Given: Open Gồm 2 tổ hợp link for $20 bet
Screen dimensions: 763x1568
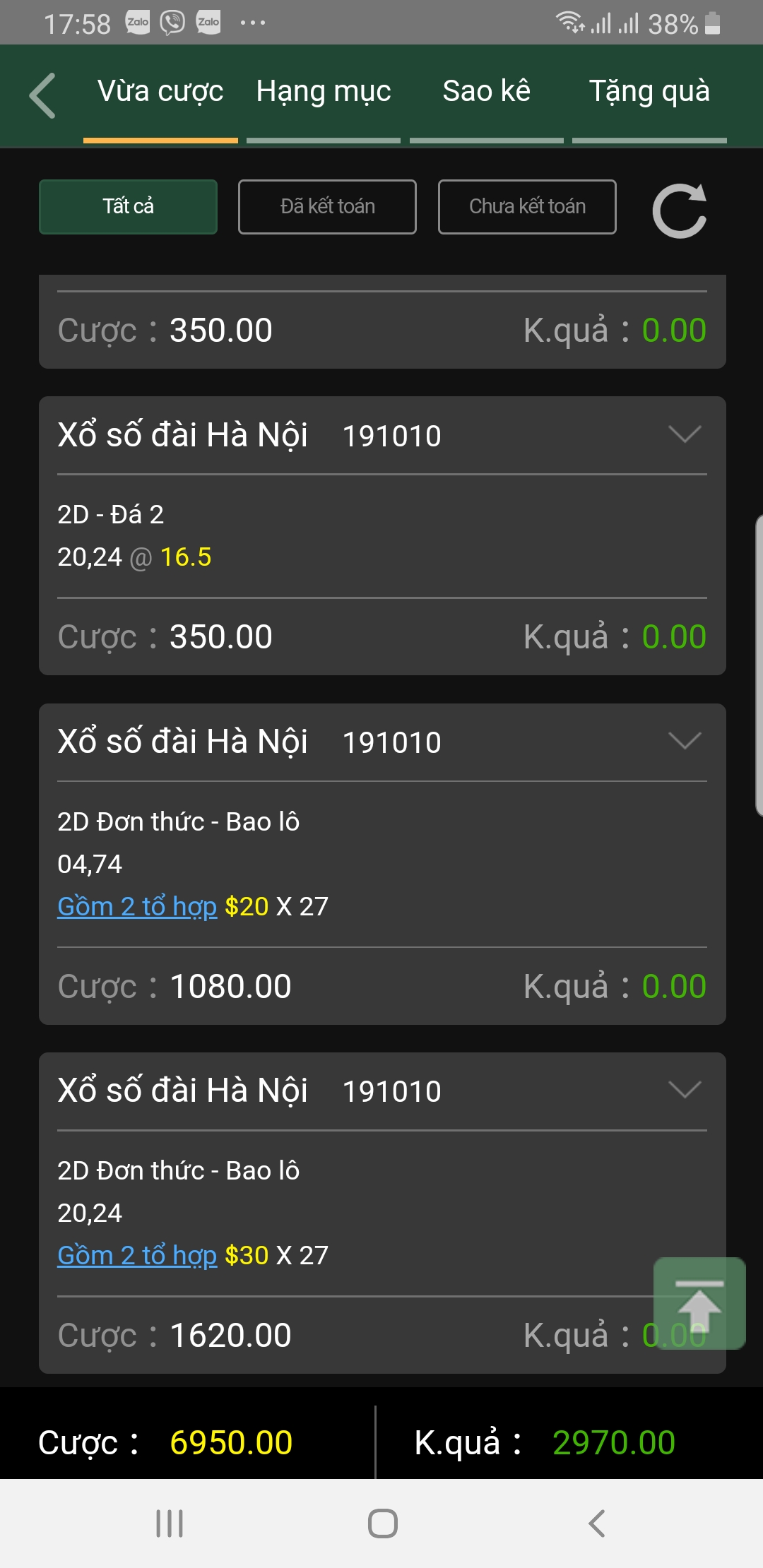Looking at the screenshot, I should 137,906.
